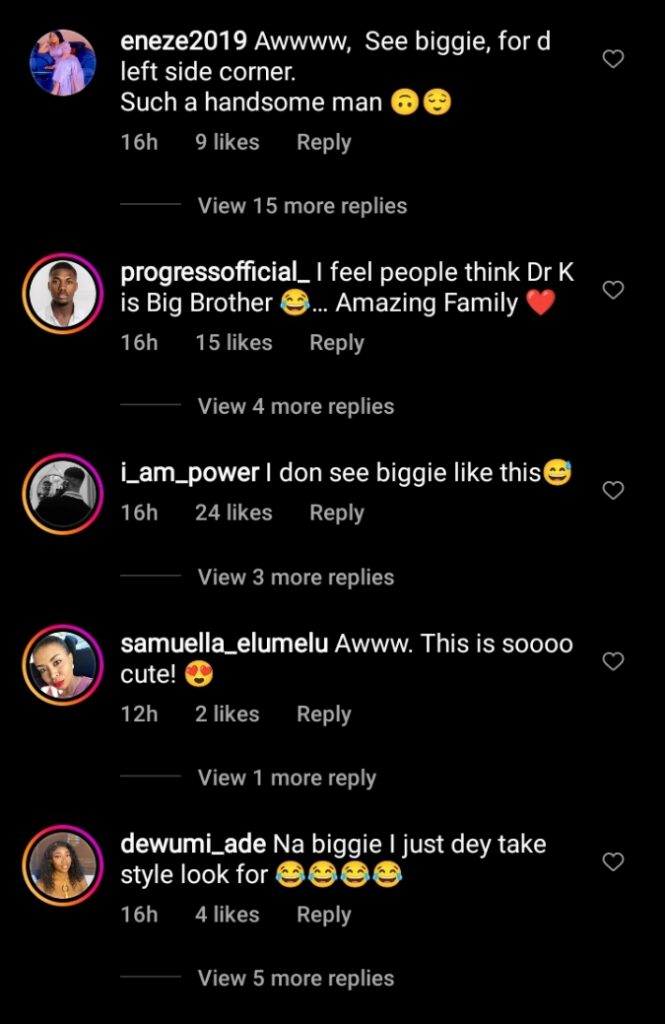
Task: Like progressofficial_'s comment
Action: click(613, 290)
